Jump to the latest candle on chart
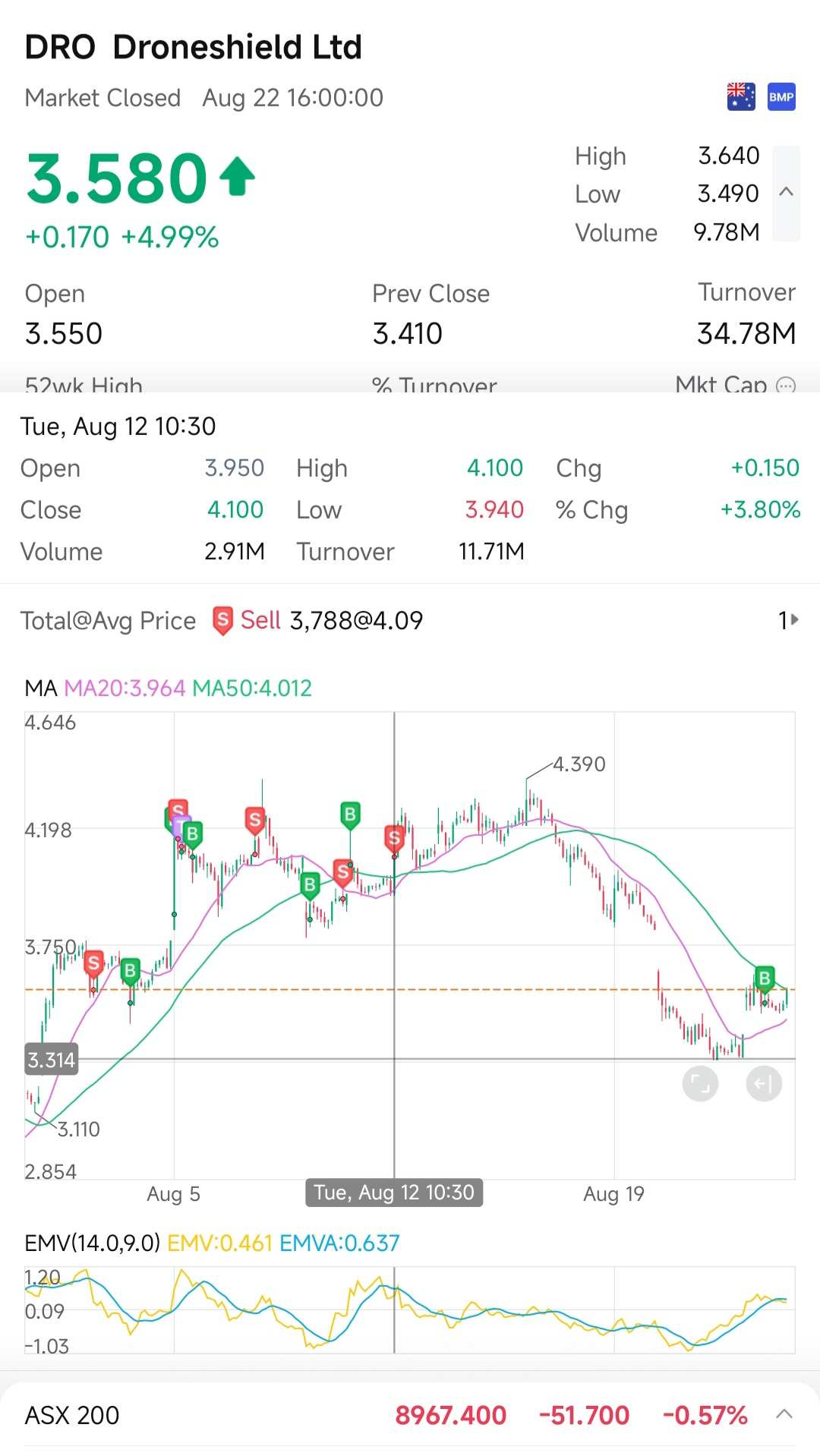 click(764, 1083)
